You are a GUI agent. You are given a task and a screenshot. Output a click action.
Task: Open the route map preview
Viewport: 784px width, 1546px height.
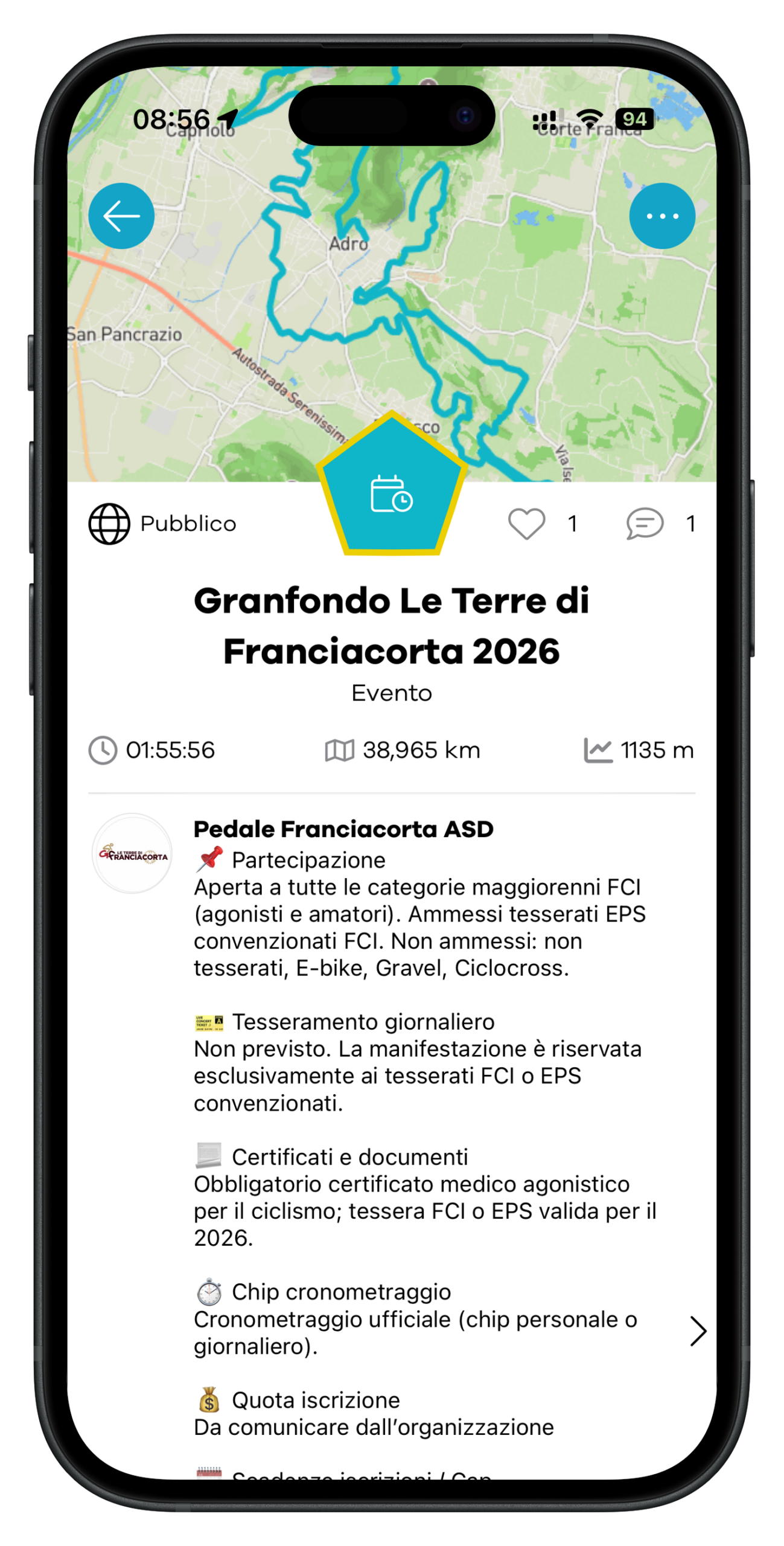coord(392,273)
